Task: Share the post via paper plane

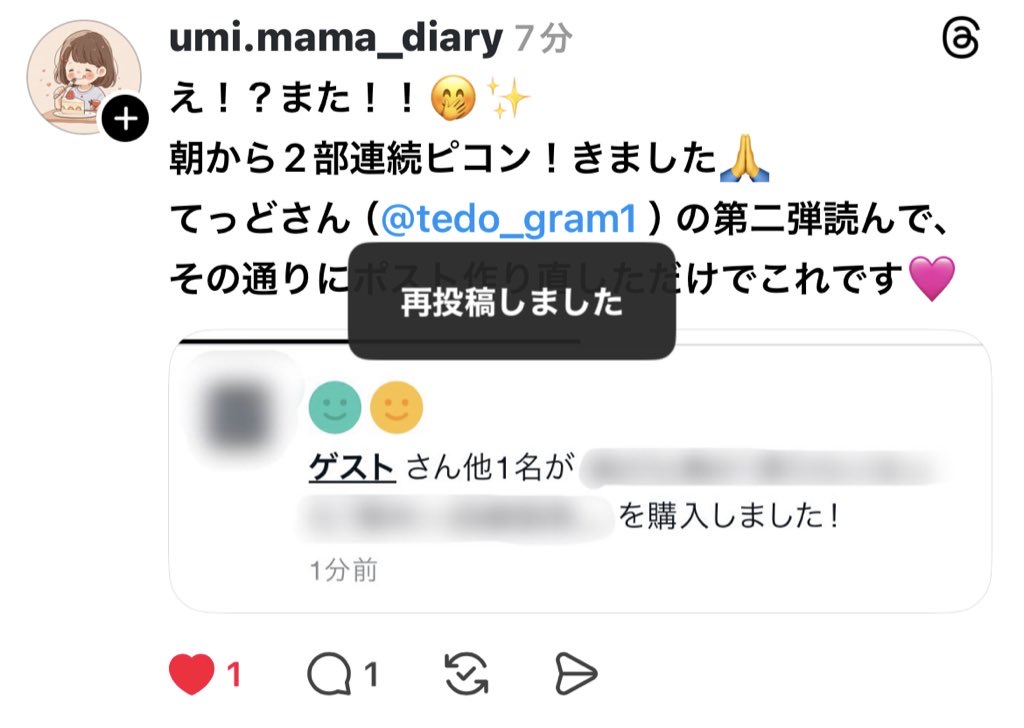Action: click(x=575, y=675)
